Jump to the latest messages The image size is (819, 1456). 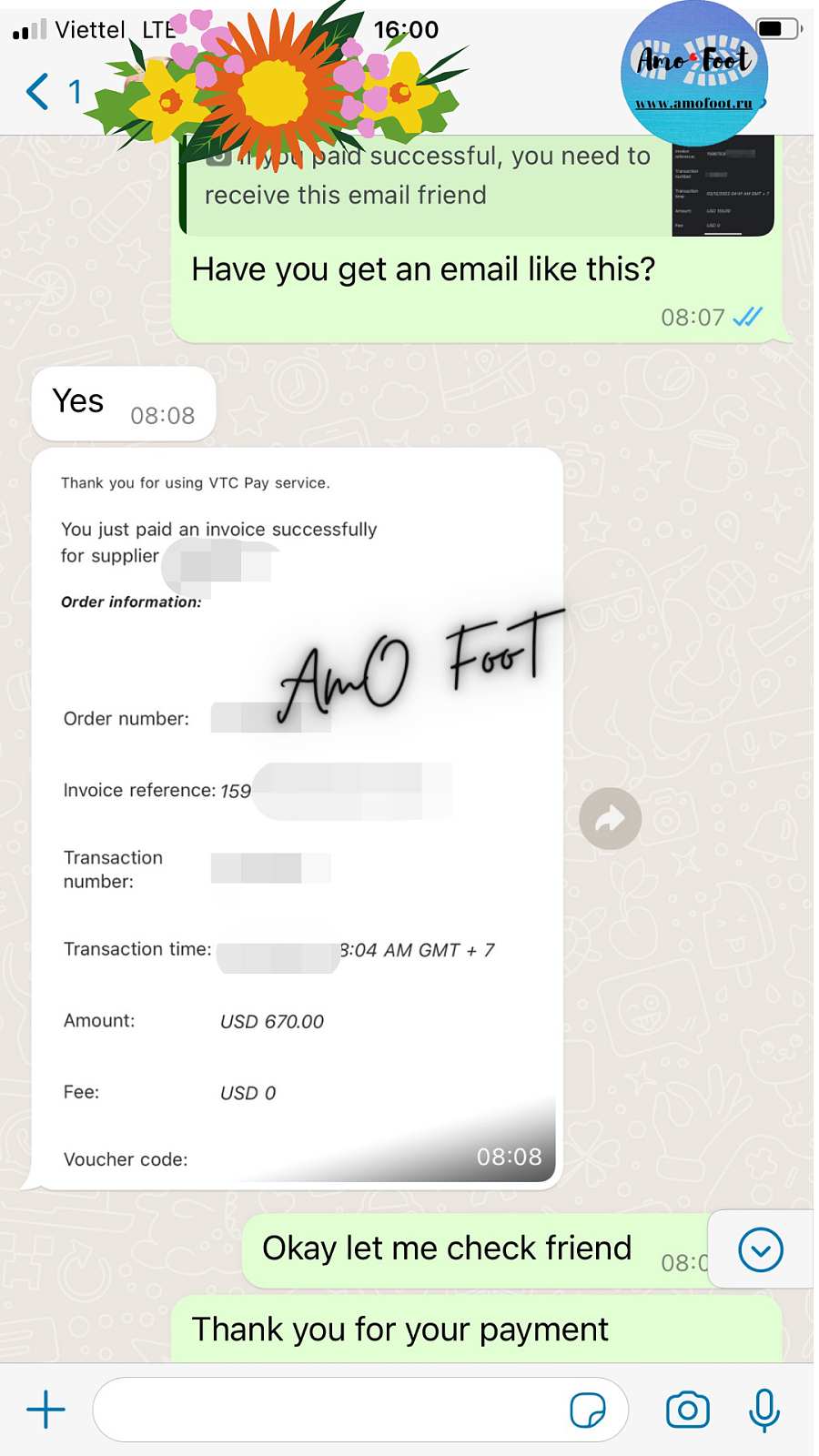[x=761, y=1249]
